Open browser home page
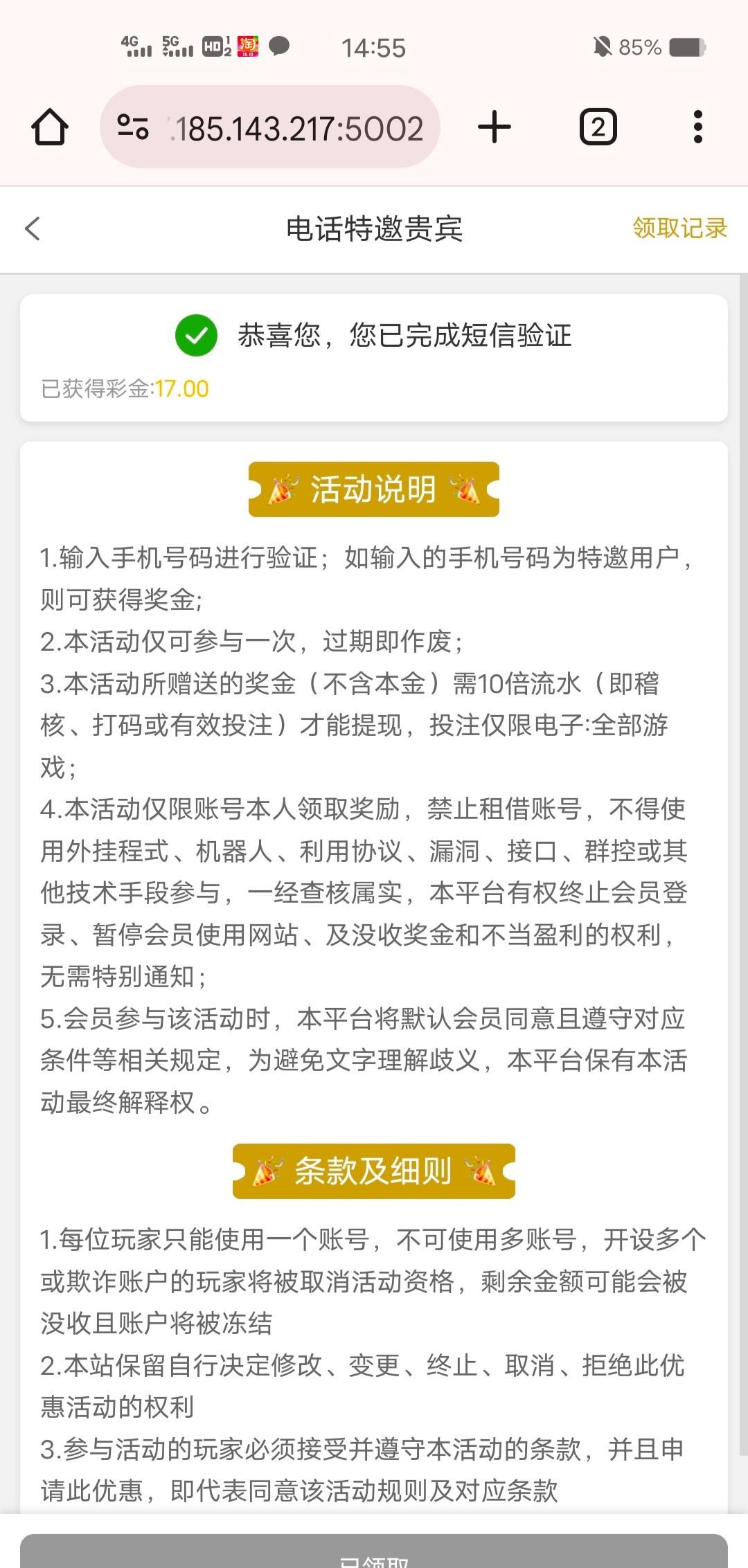The width and height of the screenshot is (748, 1568). [x=50, y=127]
